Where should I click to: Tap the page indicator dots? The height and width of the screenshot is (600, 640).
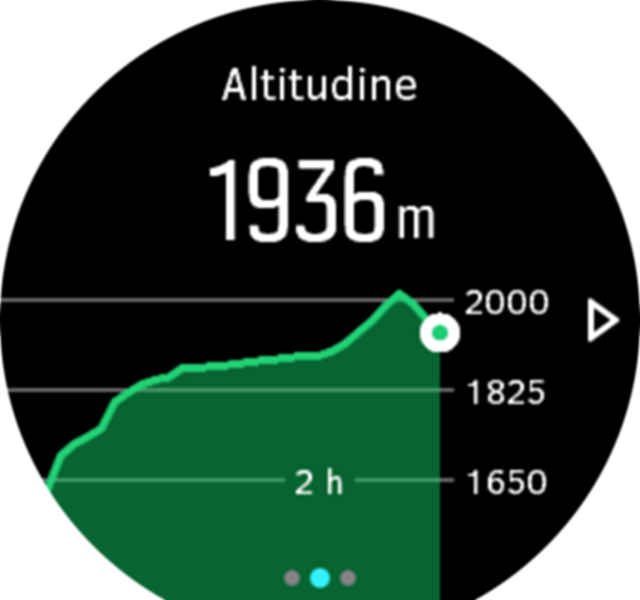320,577
